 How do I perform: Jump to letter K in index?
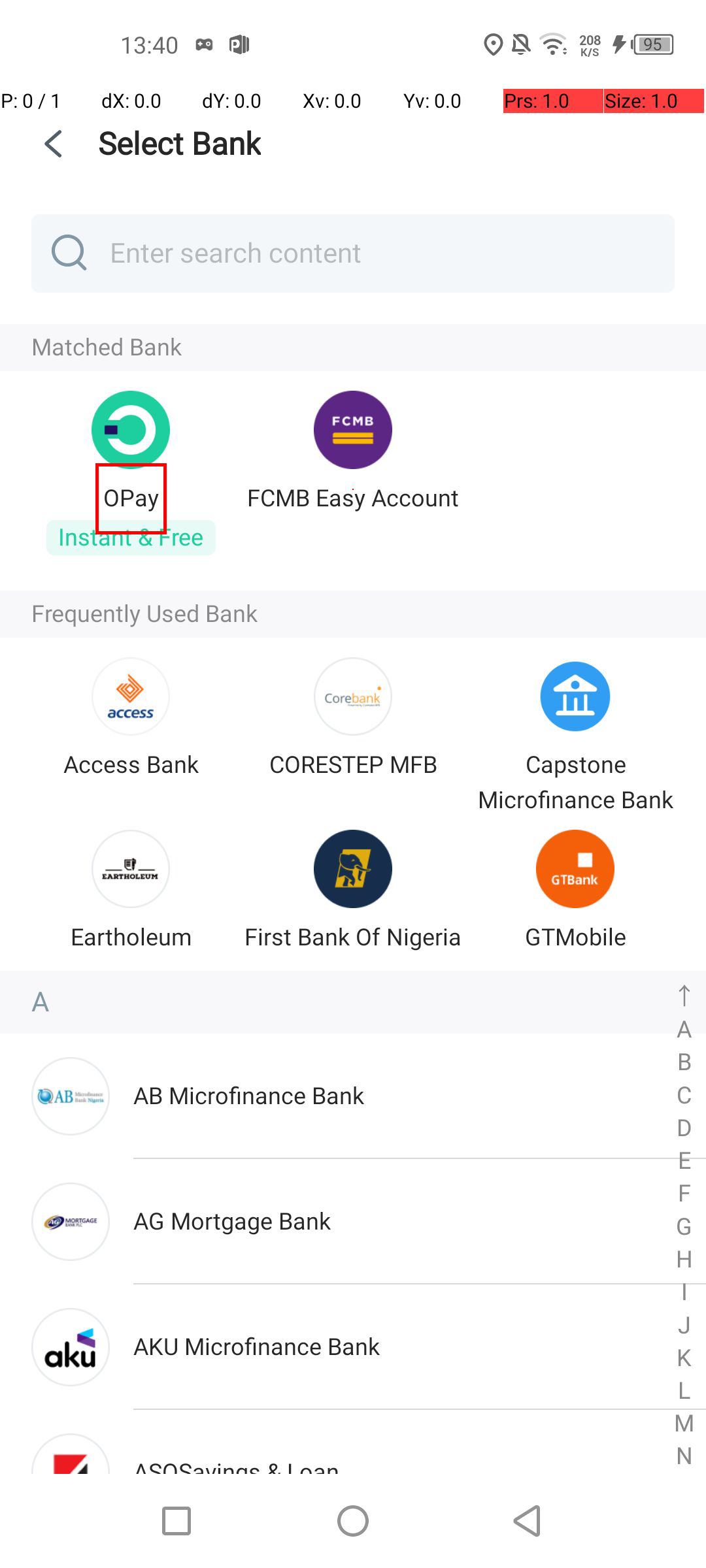coord(684,1358)
